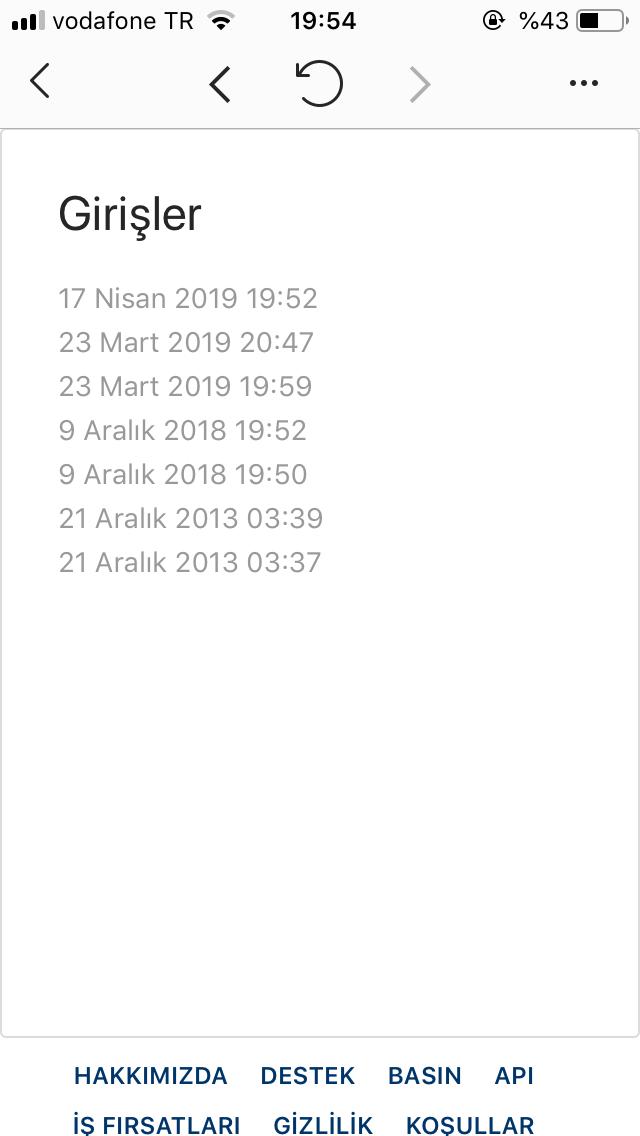Close the in-app browser with the leftmost arrow
Viewport: 640px width, 1136px height.
click(40, 80)
